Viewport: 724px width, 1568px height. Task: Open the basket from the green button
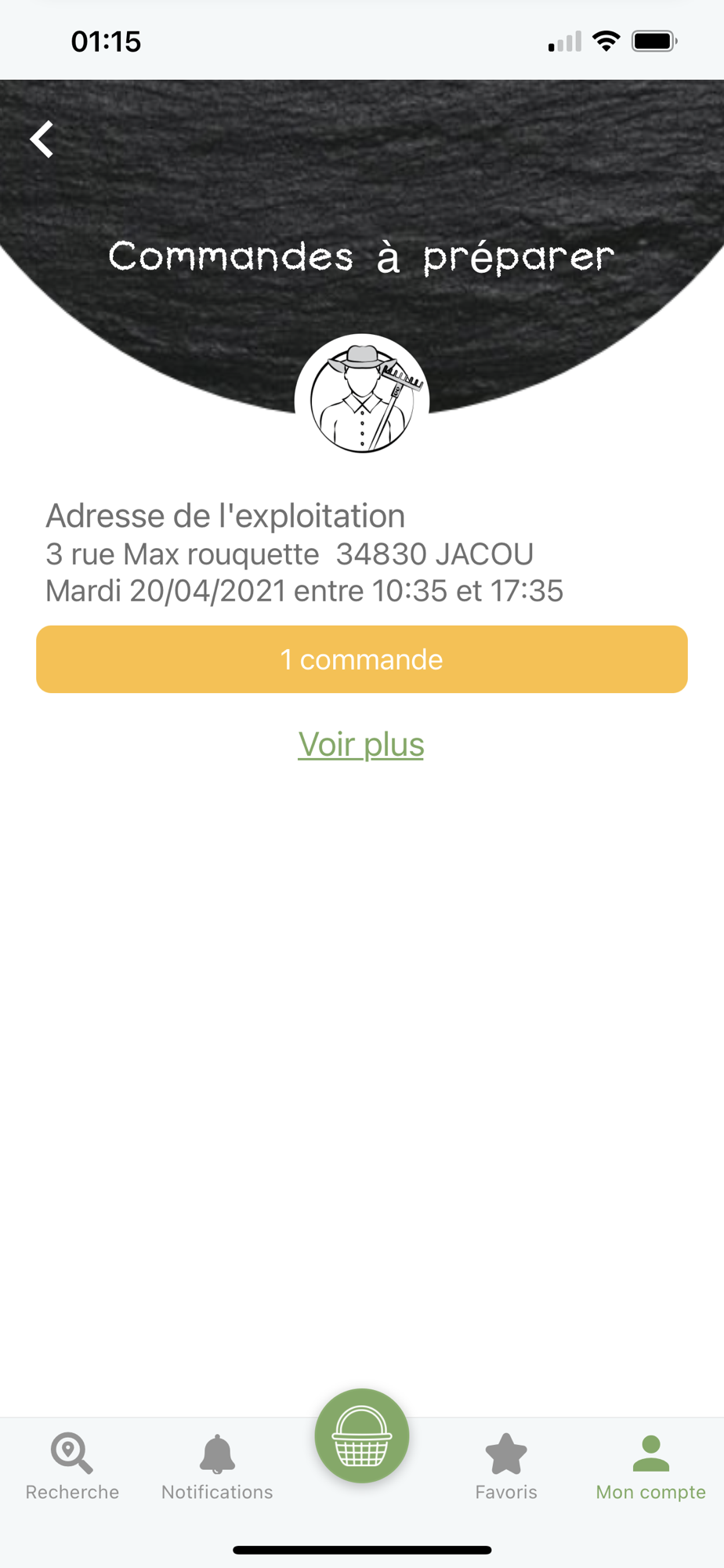pos(362,1436)
